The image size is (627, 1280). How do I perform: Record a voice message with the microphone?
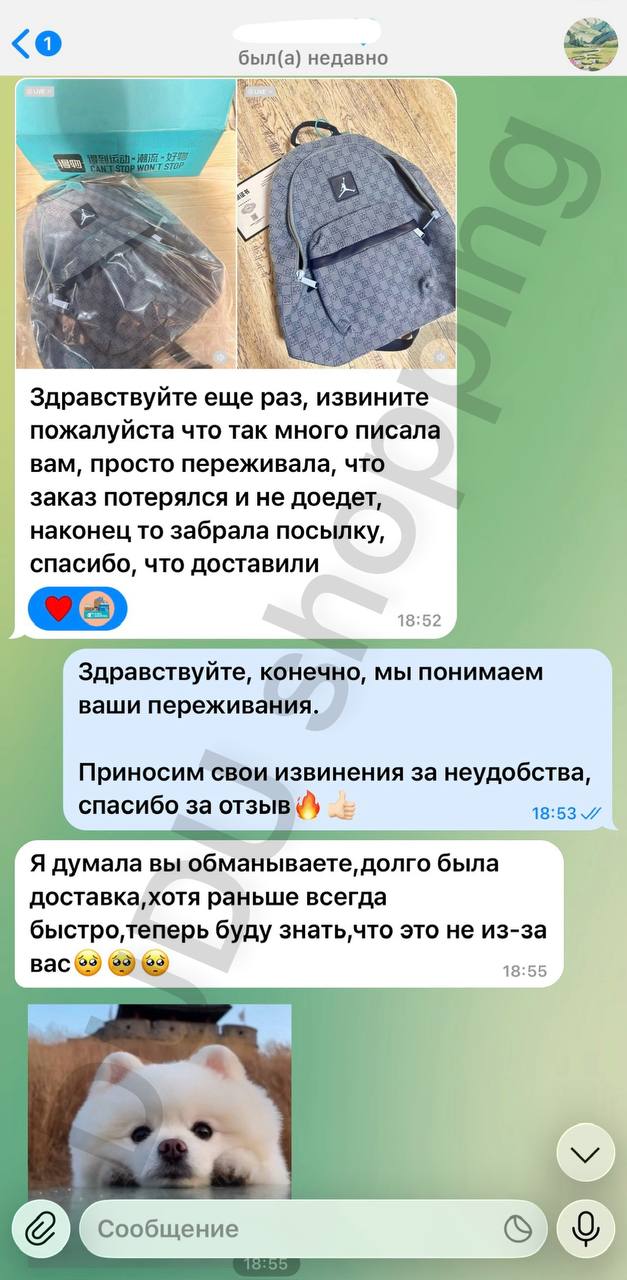(585, 1228)
